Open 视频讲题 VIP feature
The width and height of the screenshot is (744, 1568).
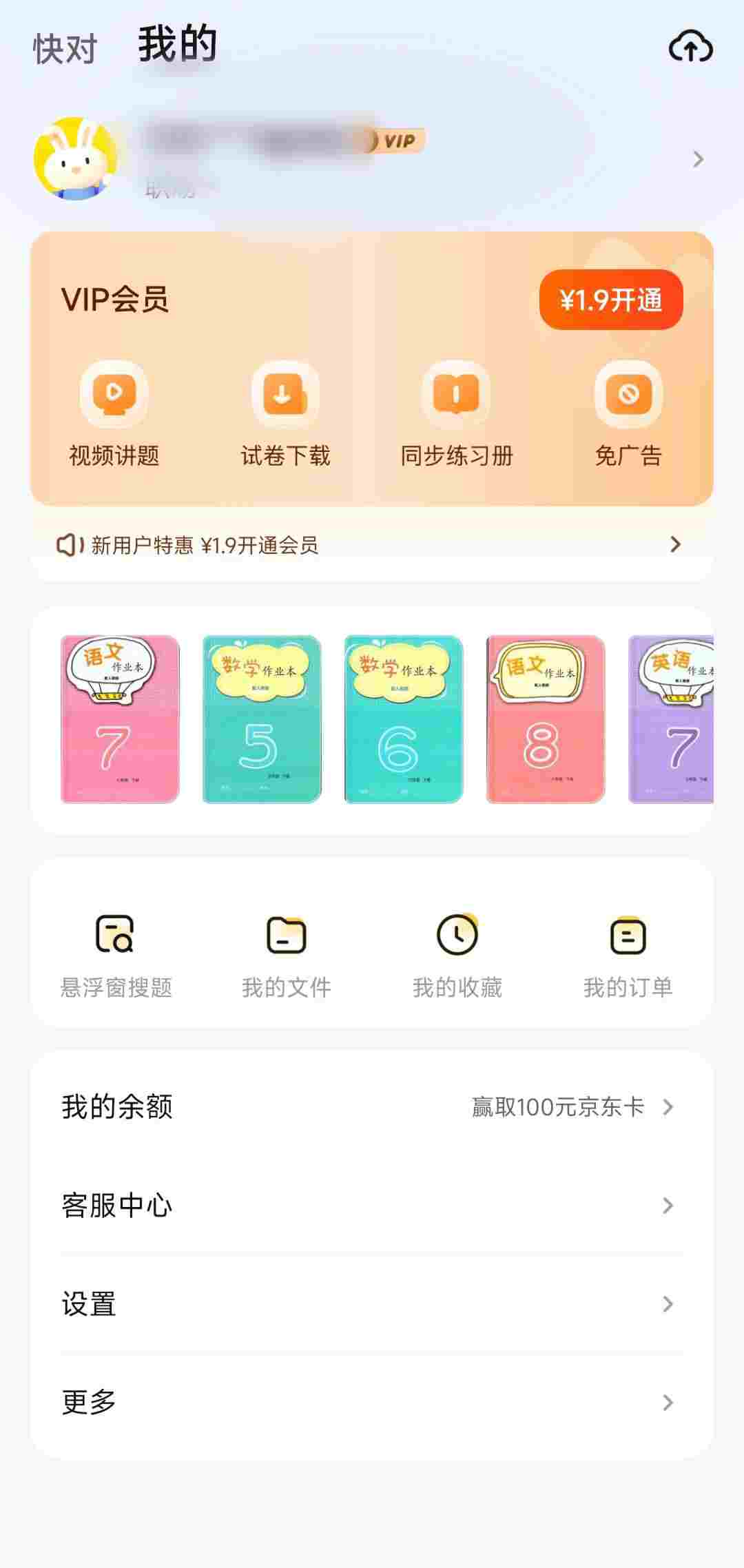(114, 414)
